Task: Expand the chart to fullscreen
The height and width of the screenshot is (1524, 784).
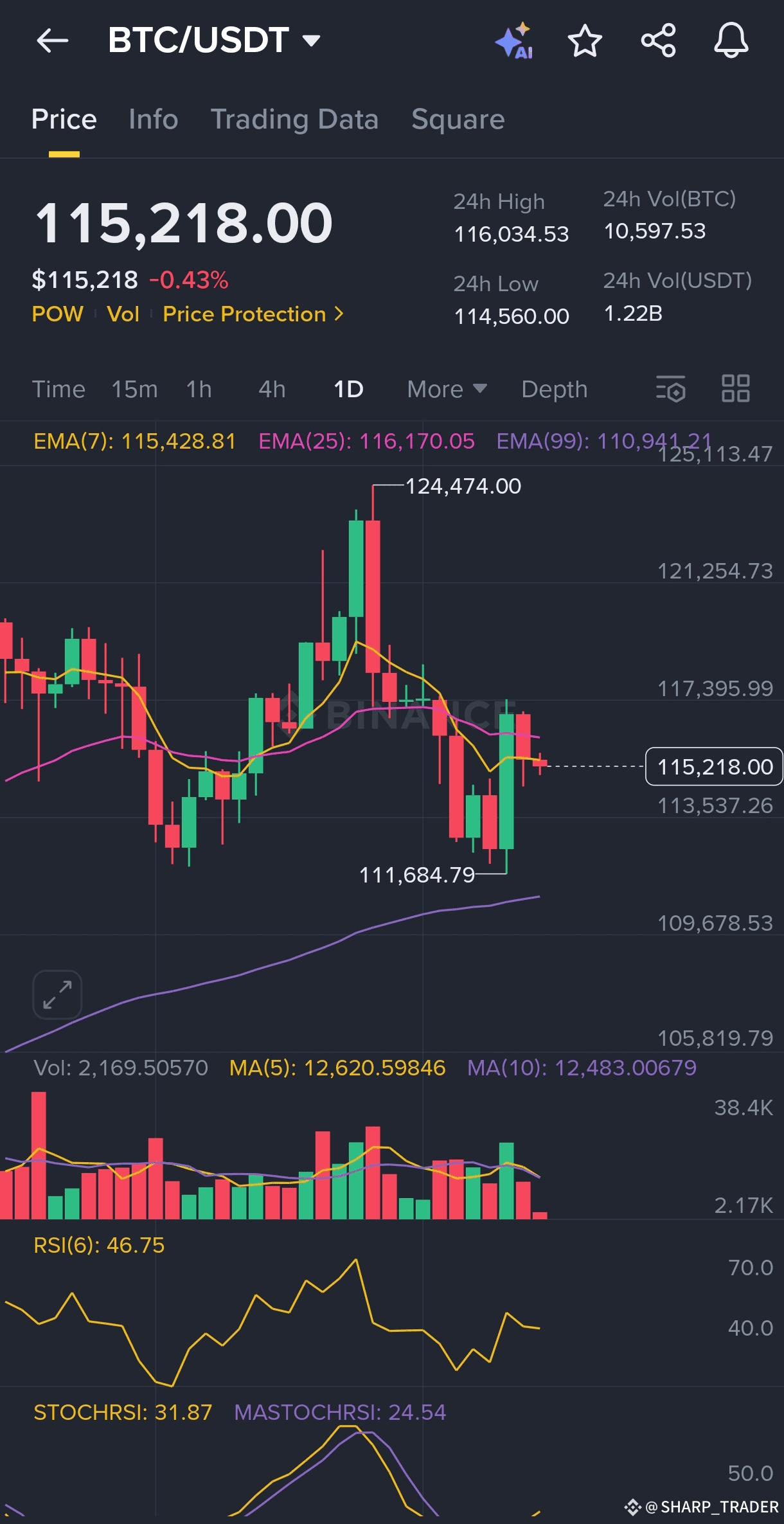Action: (57, 994)
